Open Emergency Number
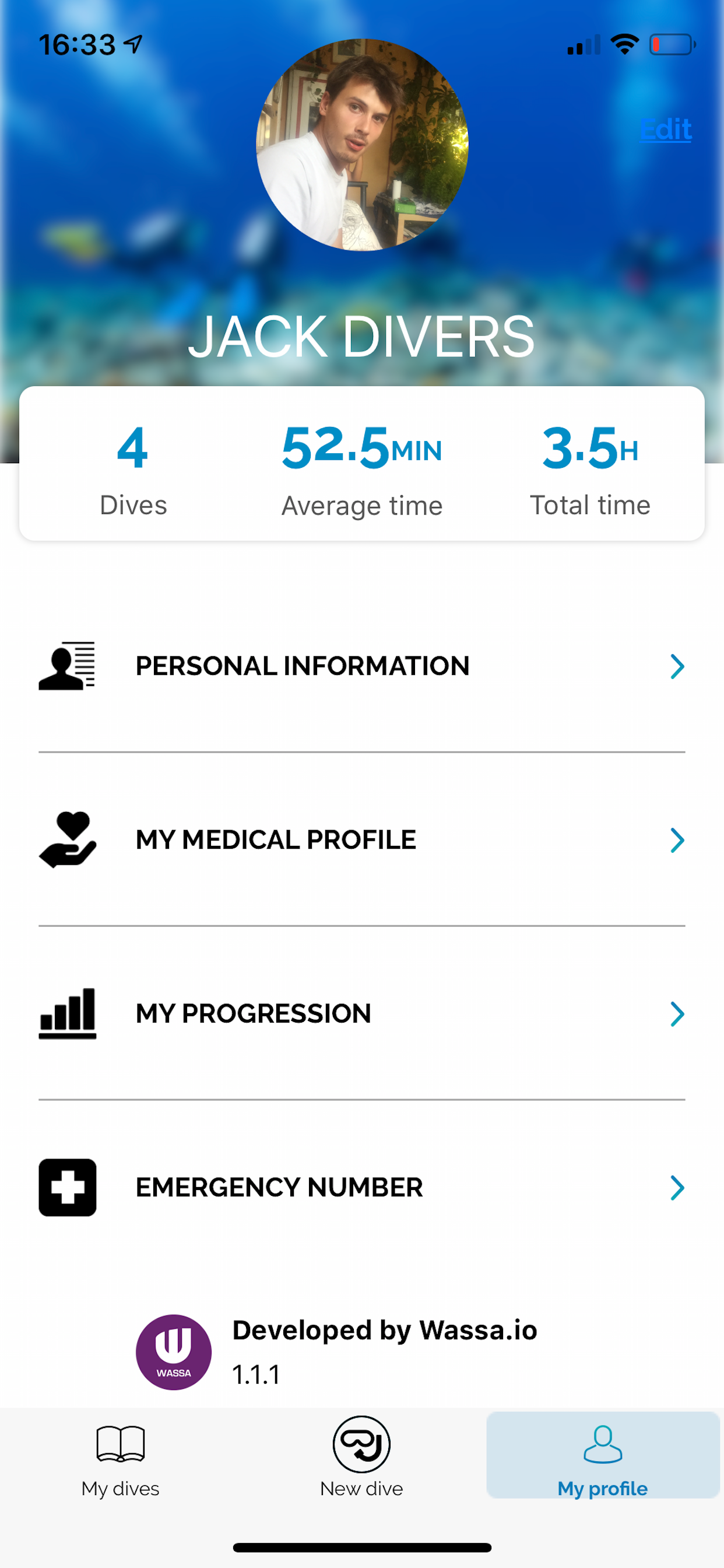This screenshot has height=1568, width=724. 361,1188
